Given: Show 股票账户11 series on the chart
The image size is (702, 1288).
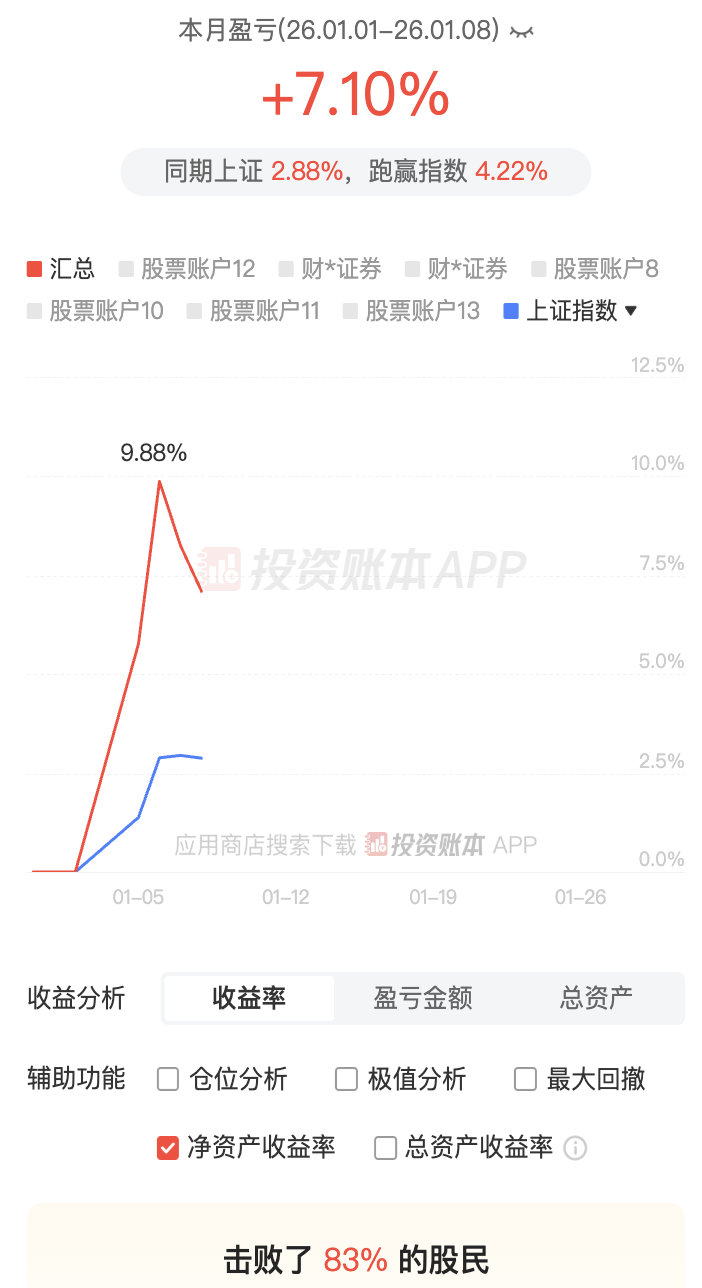Looking at the screenshot, I should (254, 311).
